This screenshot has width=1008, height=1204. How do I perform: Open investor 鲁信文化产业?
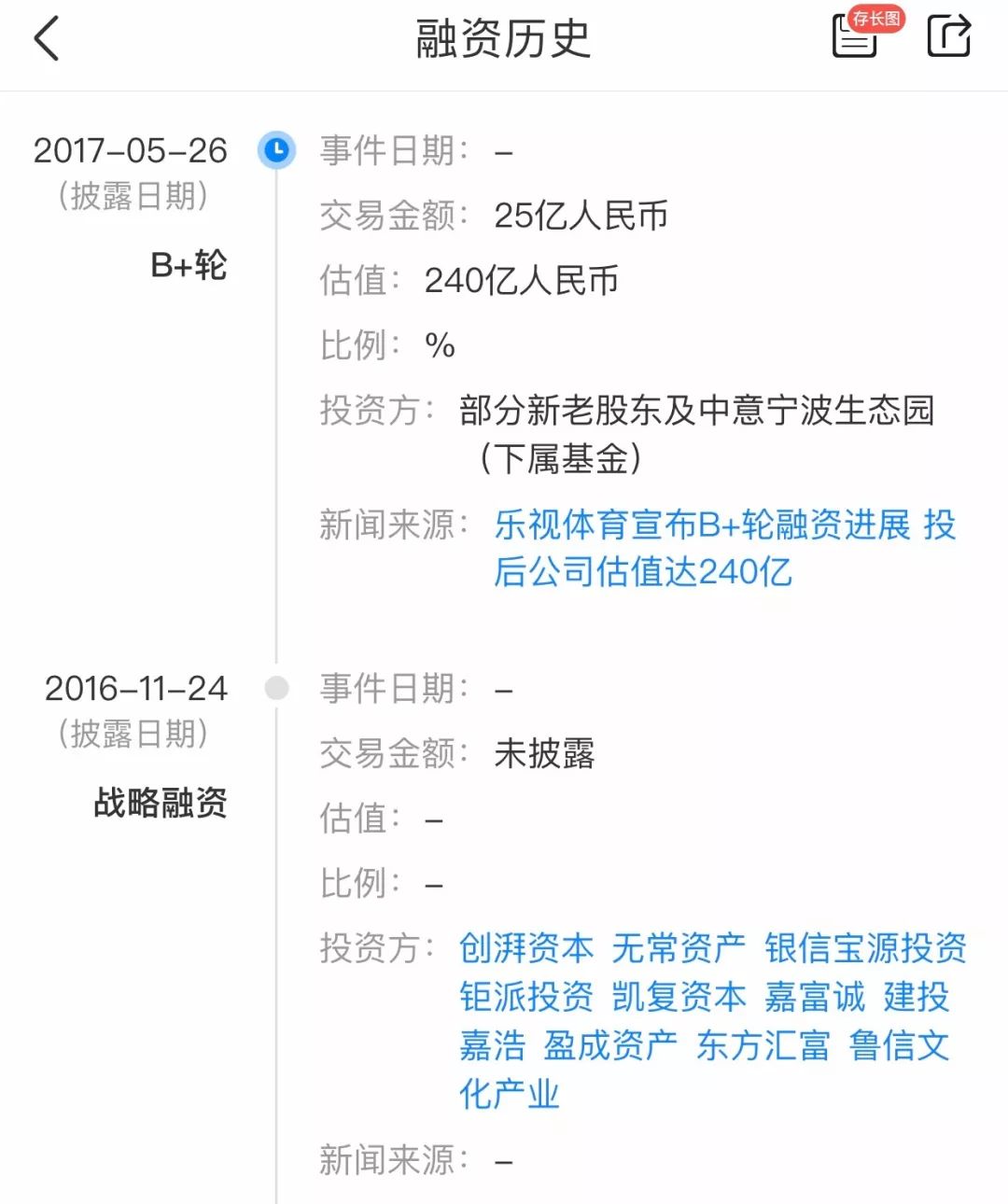pos(899,1045)
